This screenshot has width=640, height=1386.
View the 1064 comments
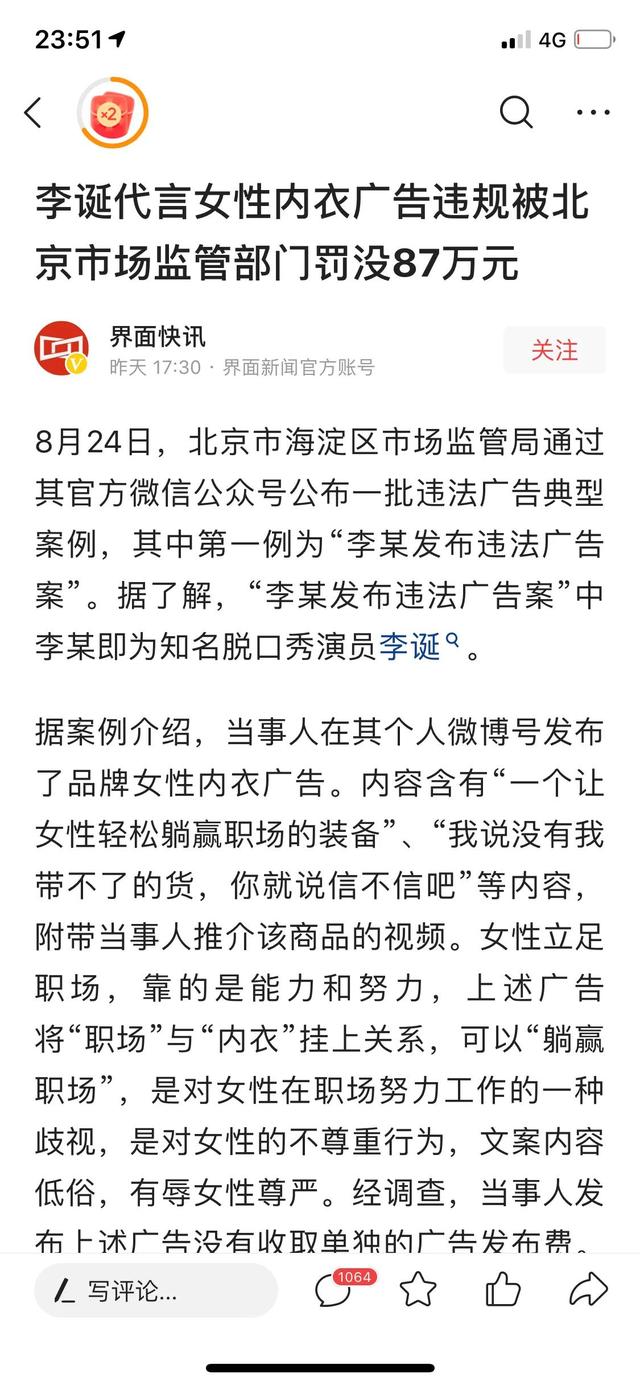[x=335, y=1290]
